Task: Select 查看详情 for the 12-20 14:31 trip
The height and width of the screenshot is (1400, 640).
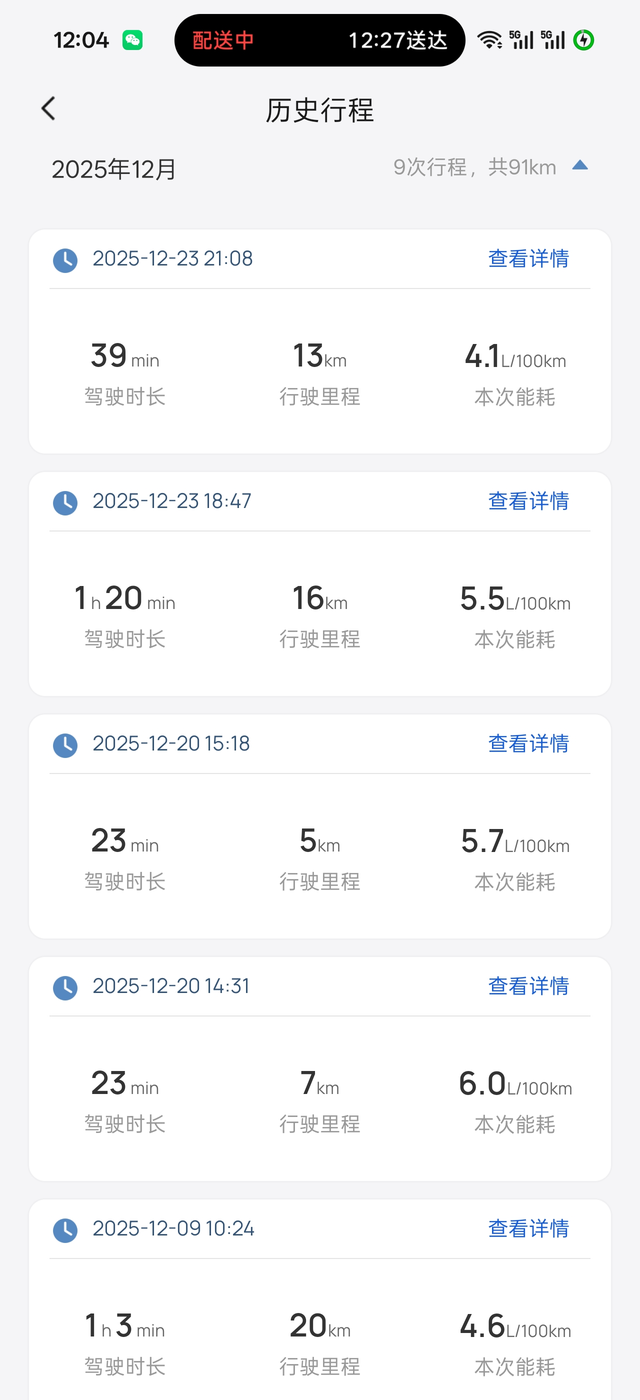Action: point(528,986)
